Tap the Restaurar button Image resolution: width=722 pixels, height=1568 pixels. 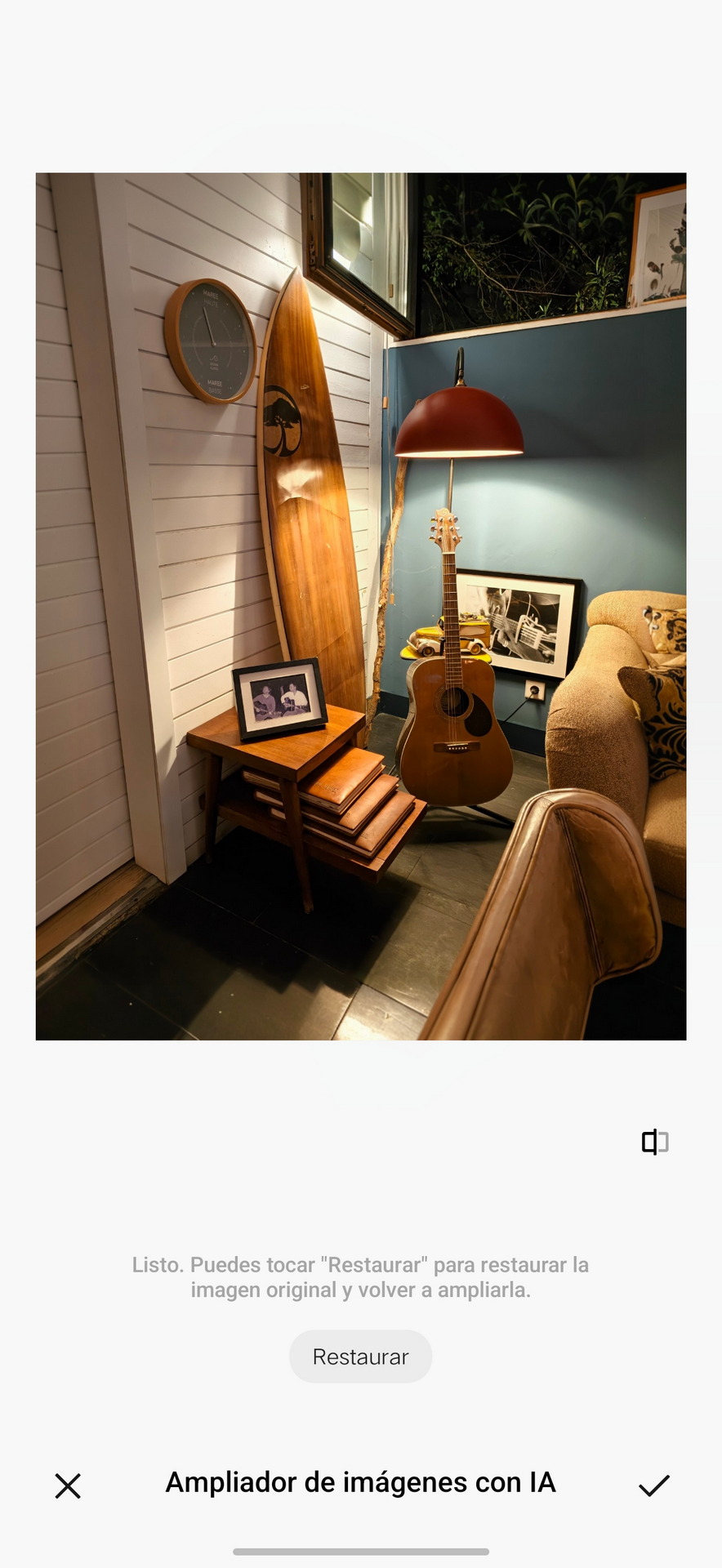pos(360,1356)
